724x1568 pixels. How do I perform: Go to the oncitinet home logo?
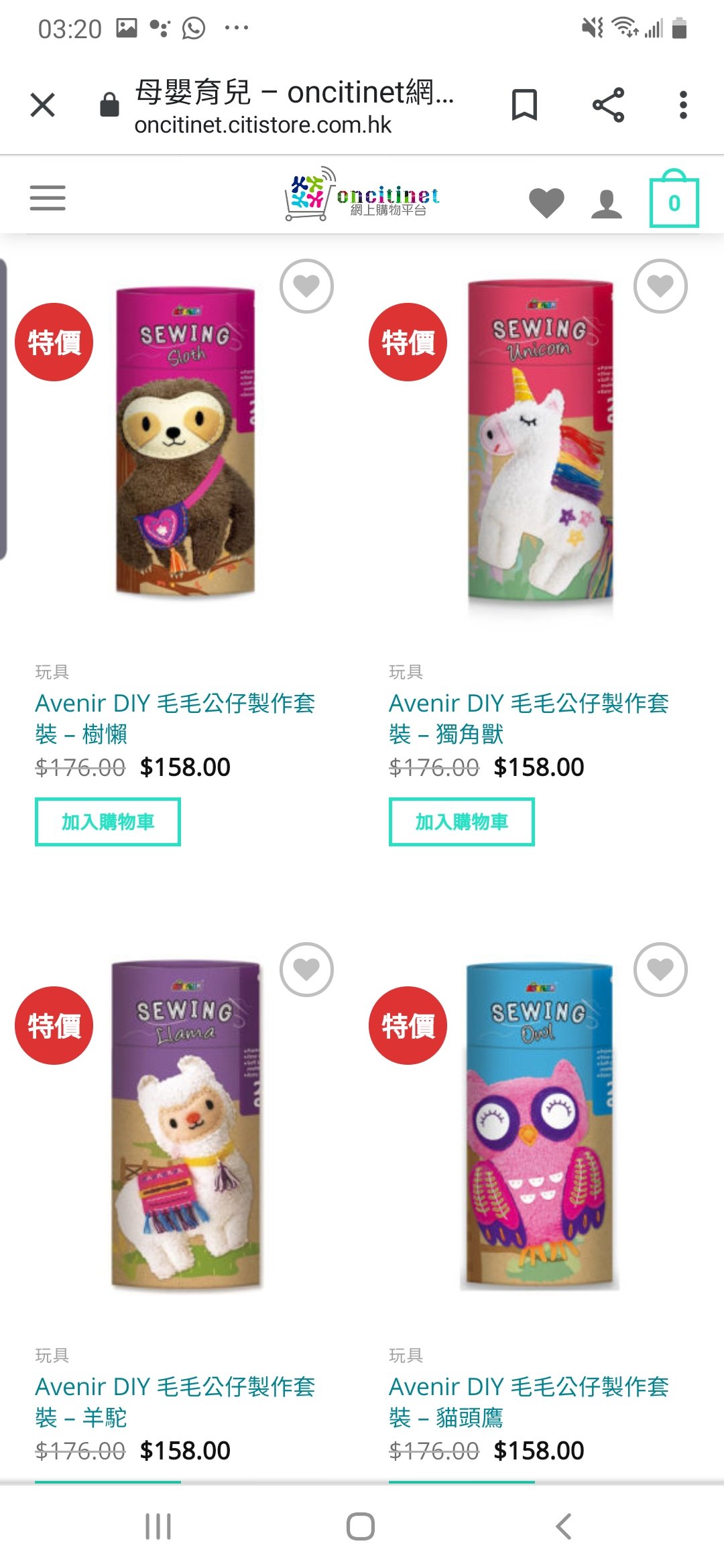click(x=362, y=195)
